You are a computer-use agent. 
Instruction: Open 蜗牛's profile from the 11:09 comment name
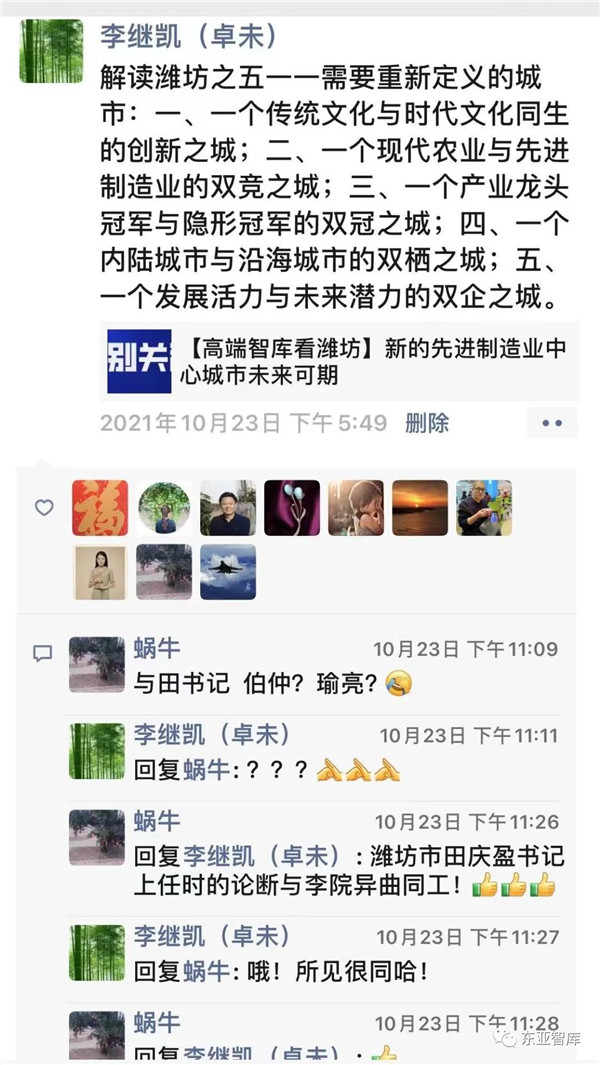point(157,649)
